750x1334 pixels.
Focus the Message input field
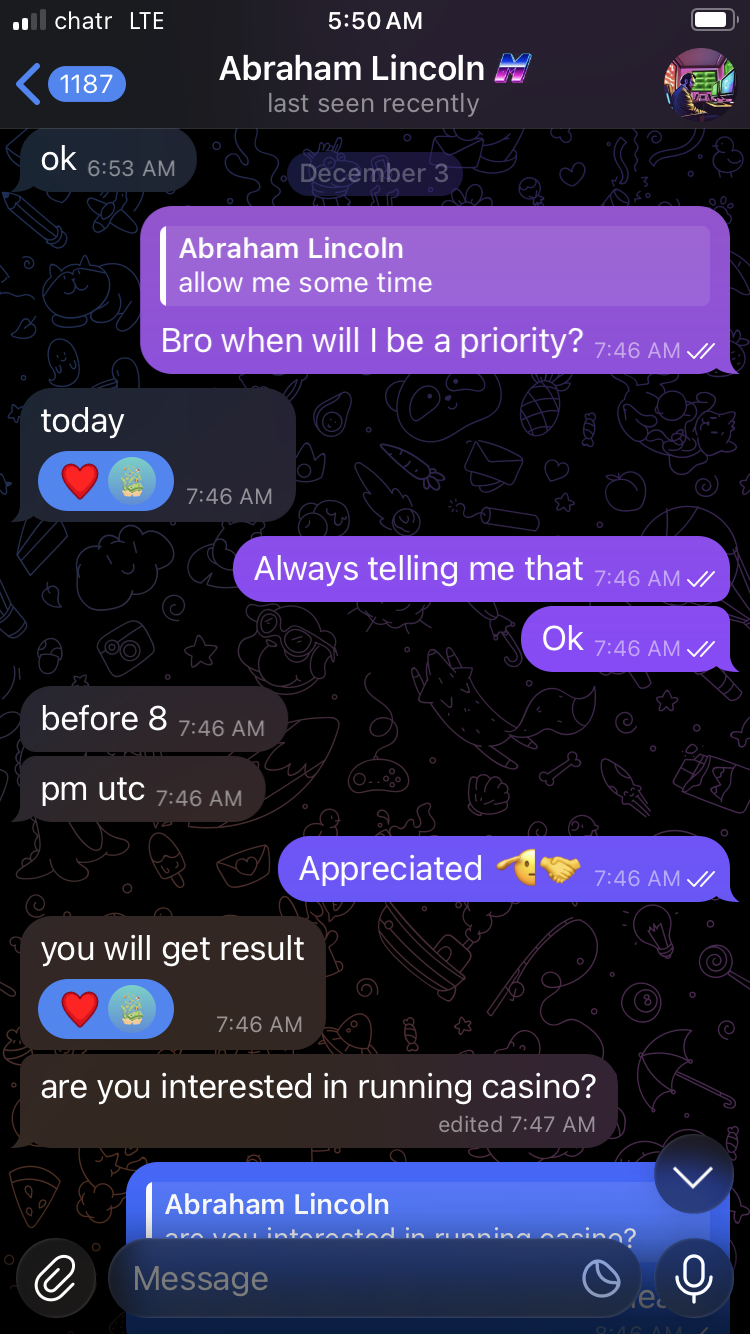pyautogui.click(x=340, y=1278)
